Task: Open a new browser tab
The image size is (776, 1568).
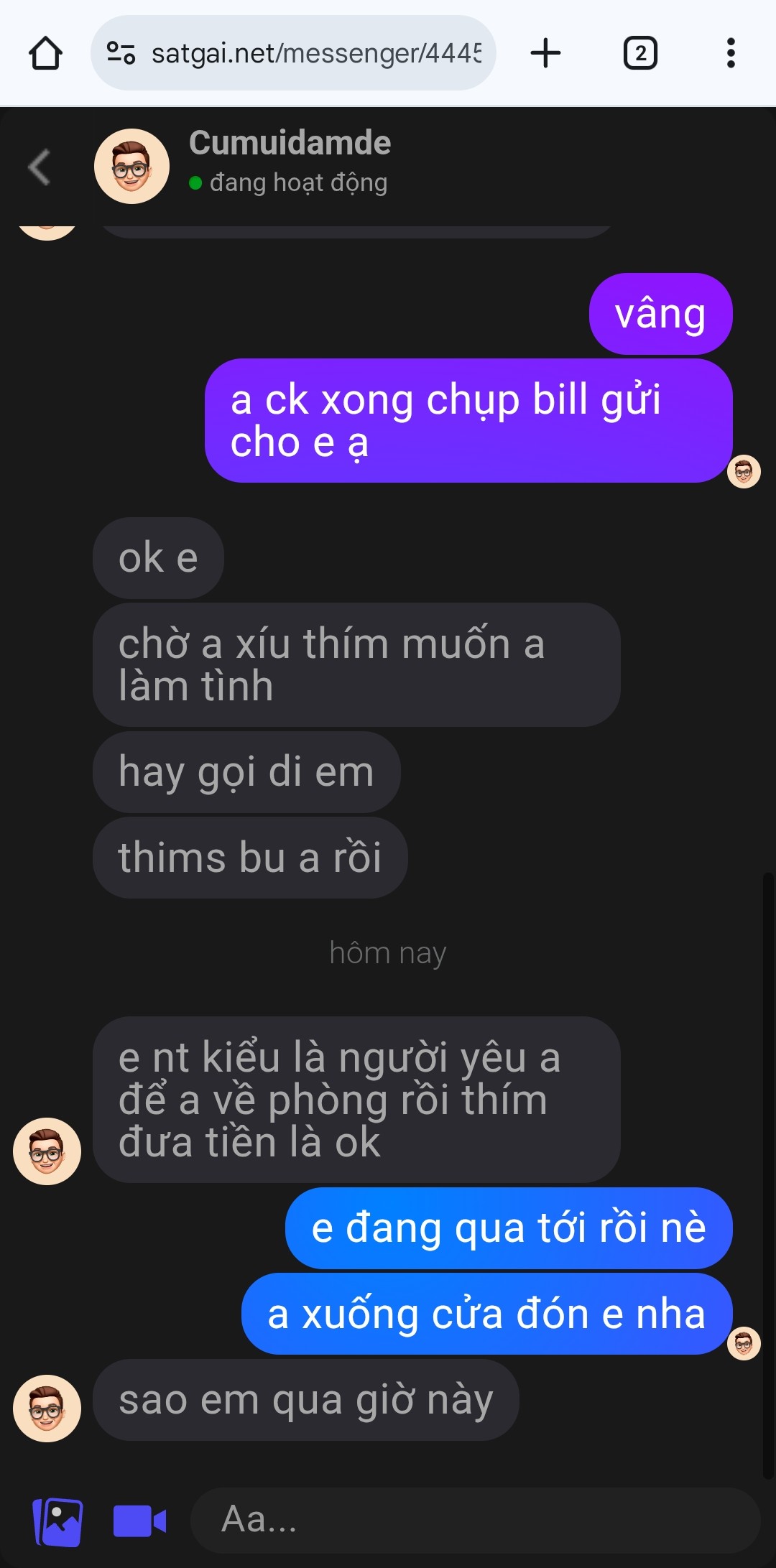Action: (545, 53)
